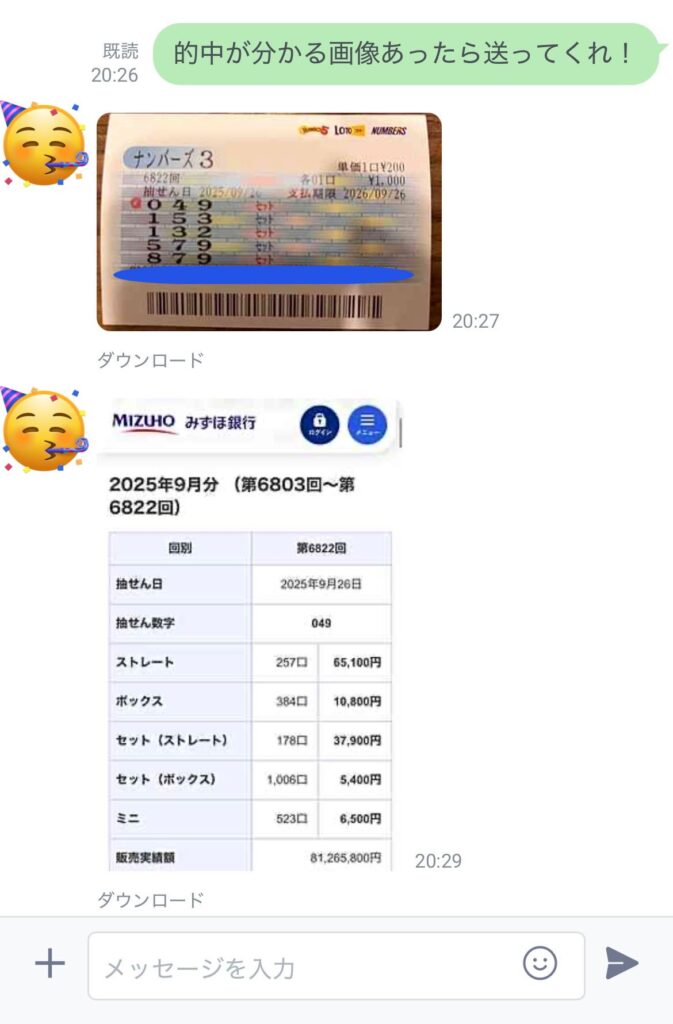Send the message

[621, 963]
